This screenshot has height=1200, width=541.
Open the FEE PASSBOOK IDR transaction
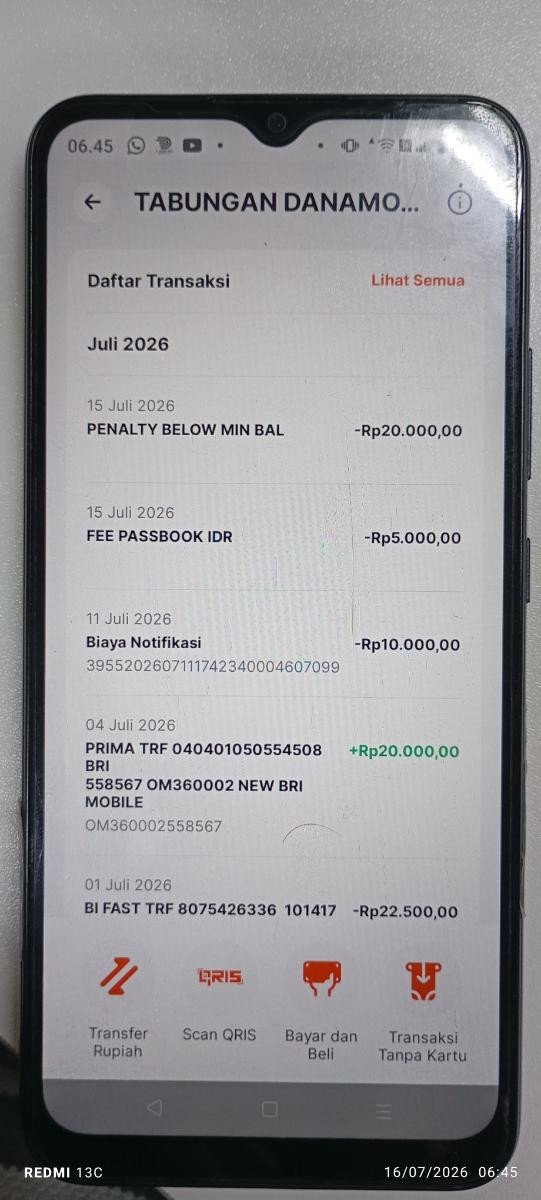coord(274,537)
